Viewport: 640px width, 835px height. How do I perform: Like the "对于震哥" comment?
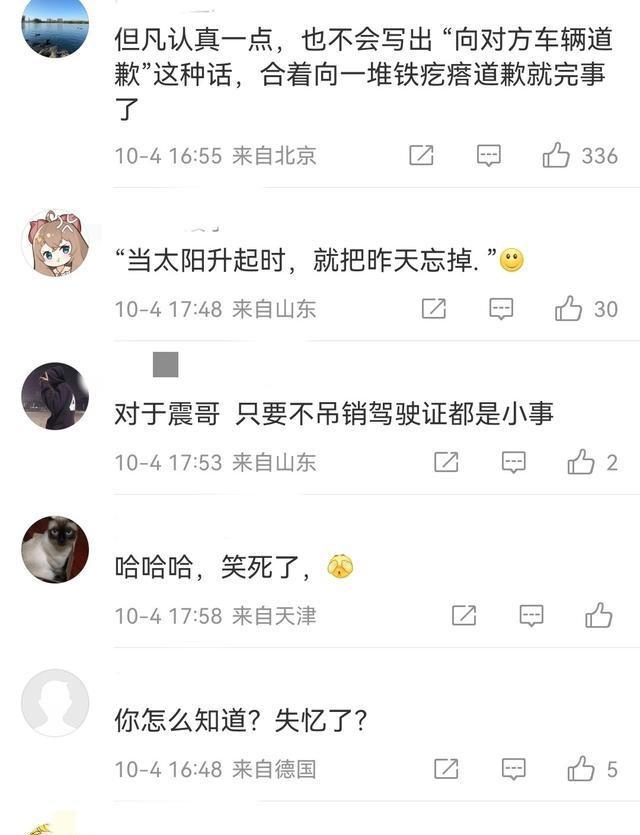[580, 461]
